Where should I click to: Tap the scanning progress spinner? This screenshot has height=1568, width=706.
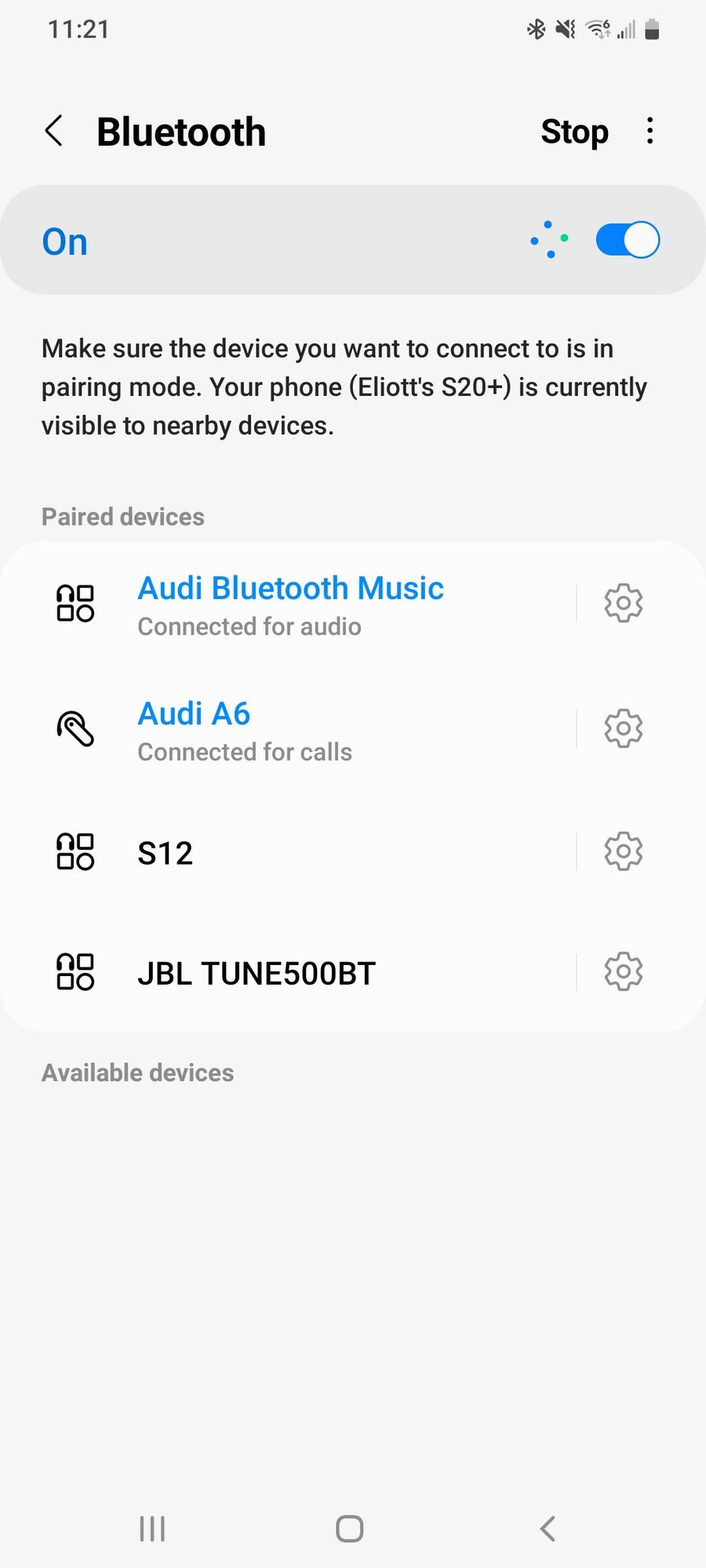548,240
